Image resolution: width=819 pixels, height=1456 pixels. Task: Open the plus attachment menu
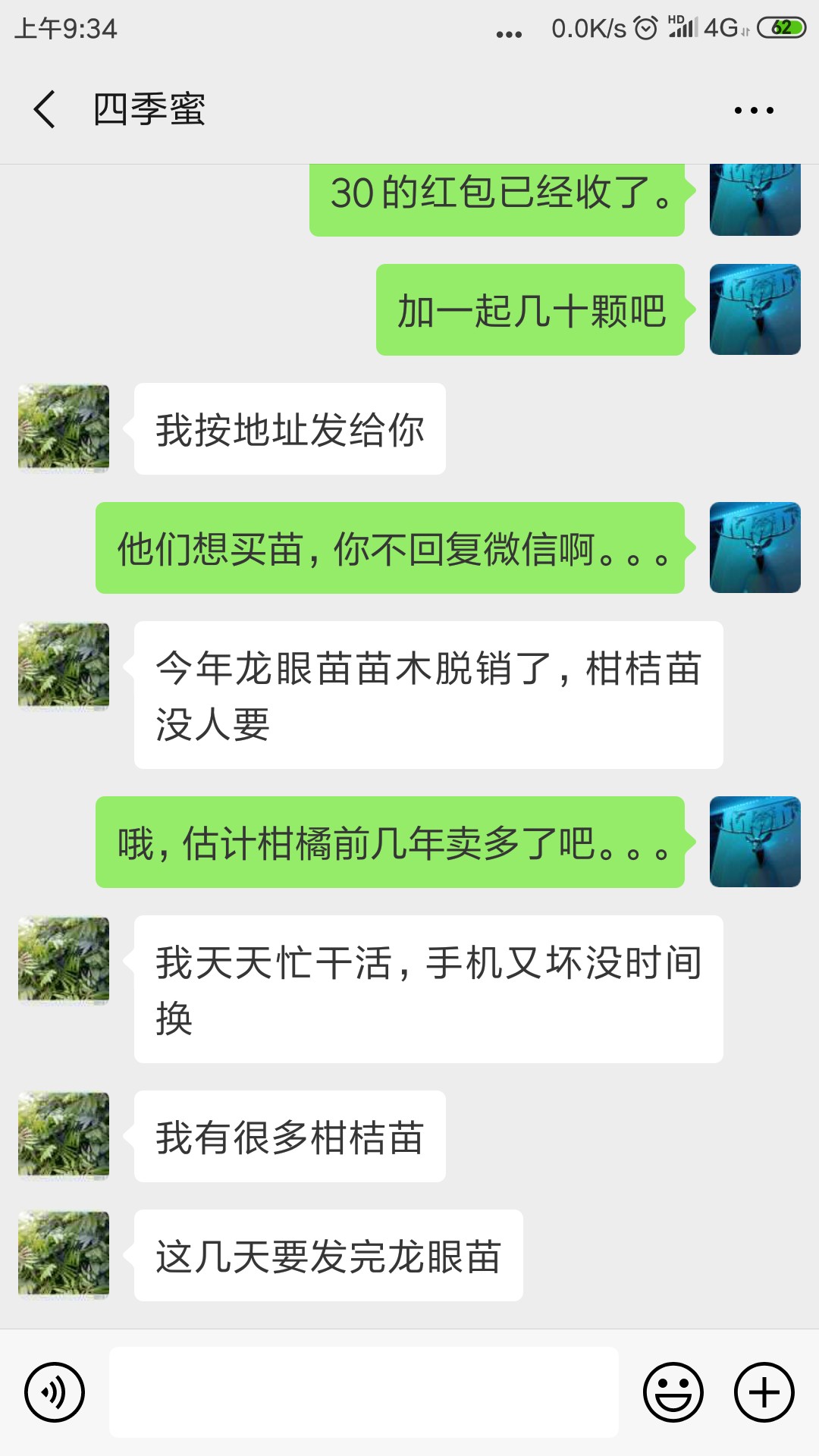pos(764,1392)
